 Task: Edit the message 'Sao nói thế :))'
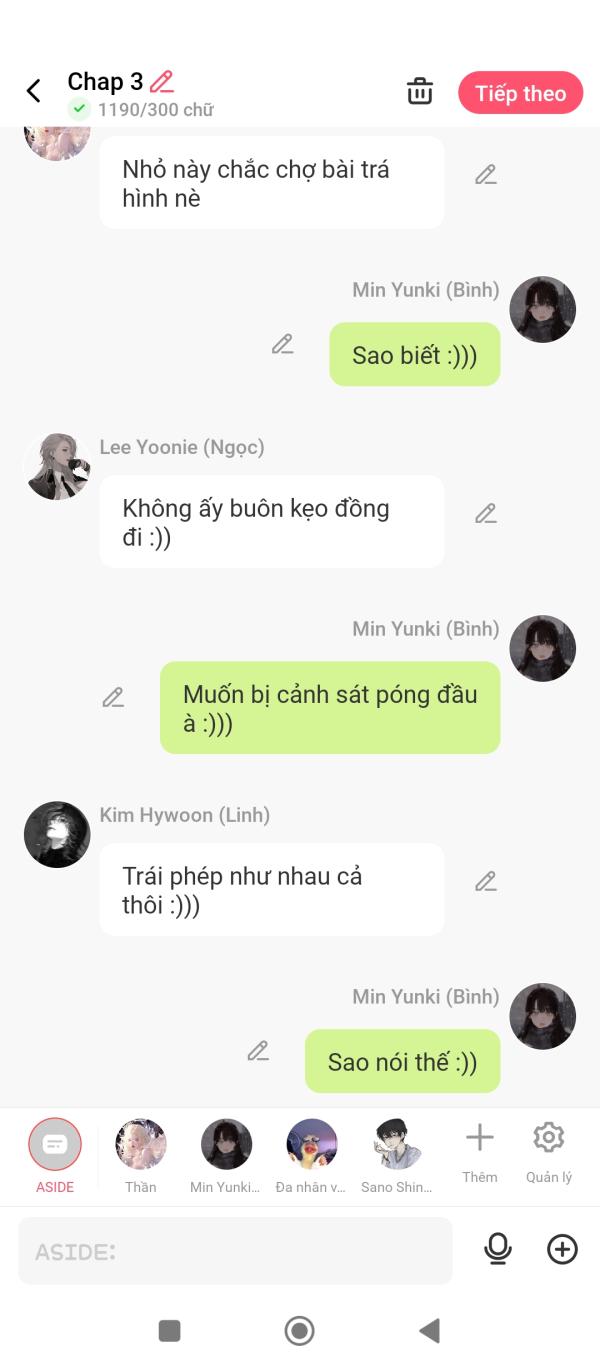tap(258, 1051)
